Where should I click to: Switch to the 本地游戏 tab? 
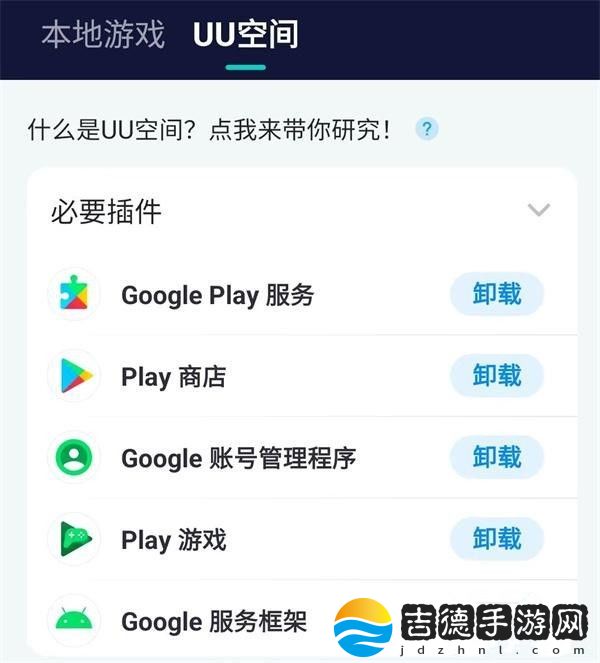tap(103, 34)
